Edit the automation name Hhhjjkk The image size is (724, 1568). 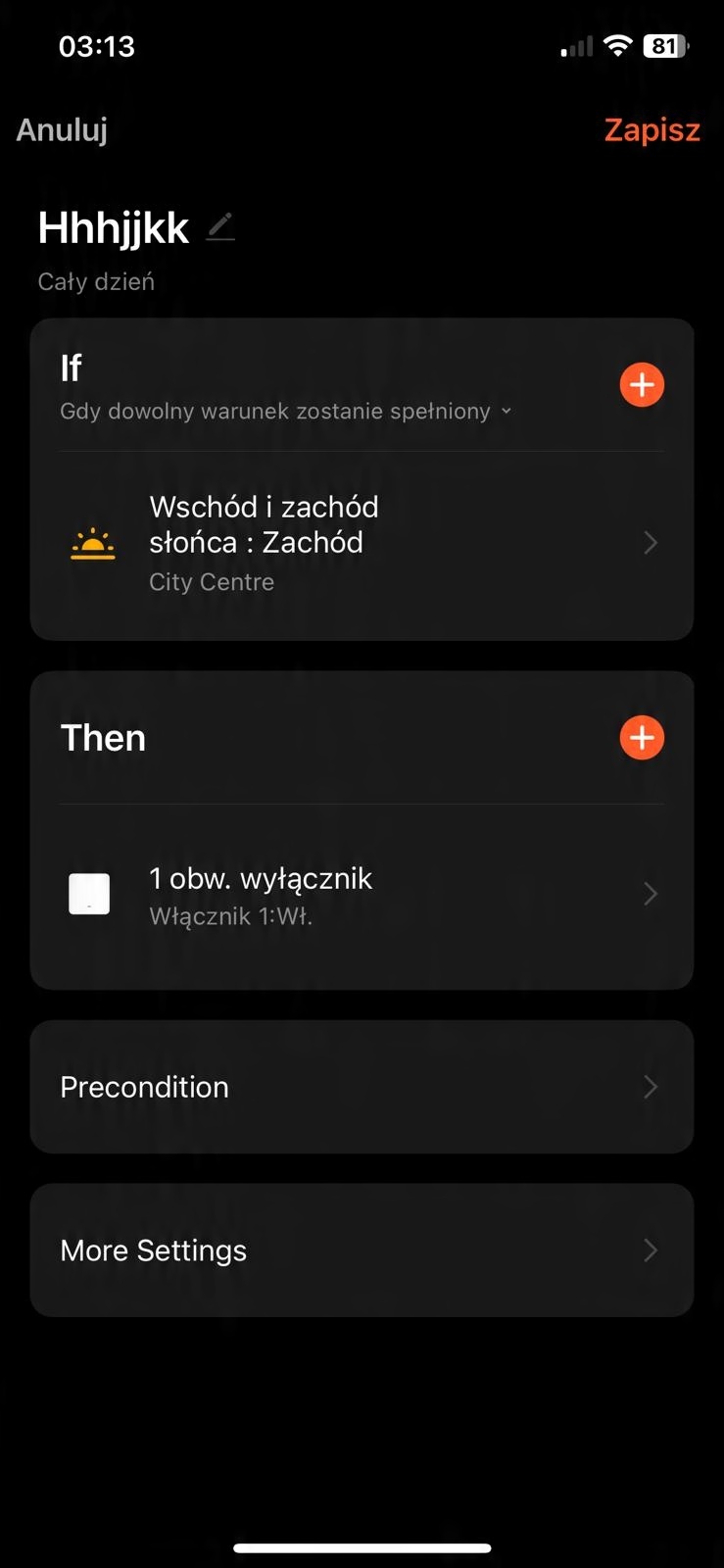[x=221, y=227]
